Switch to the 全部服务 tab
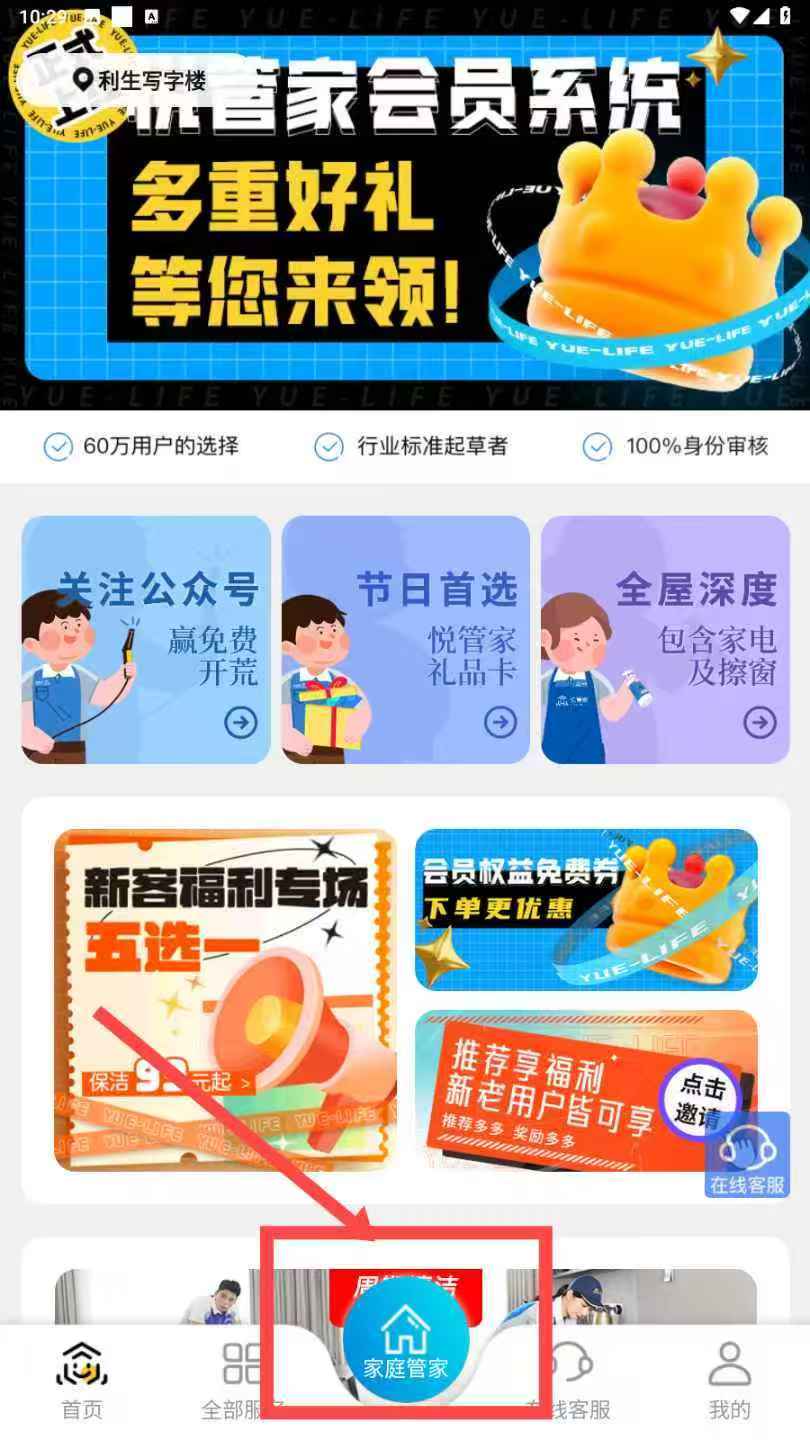Screen dimensions: 810x1440 (x=243, y=1382)
